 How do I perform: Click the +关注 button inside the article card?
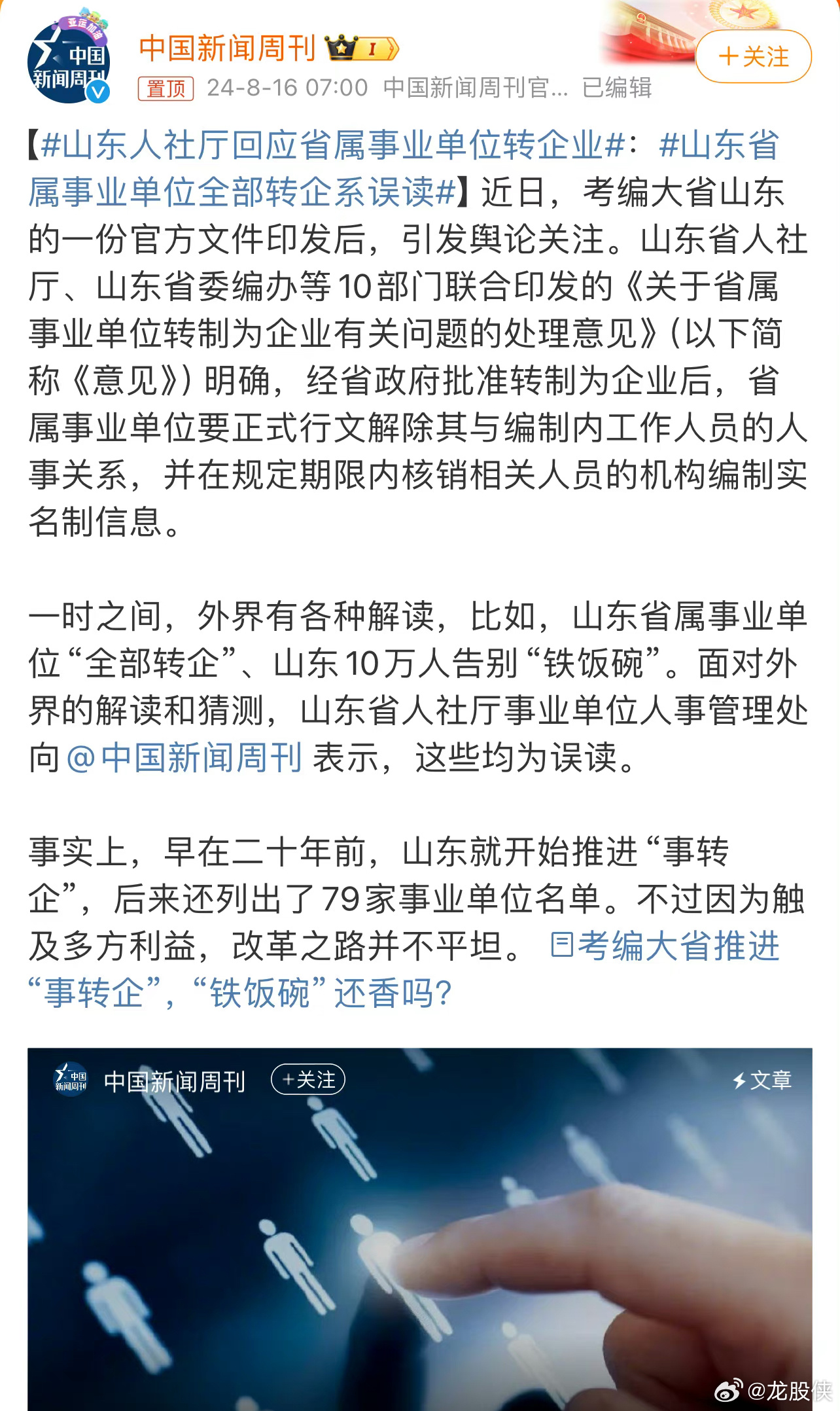click(307, 1079)
